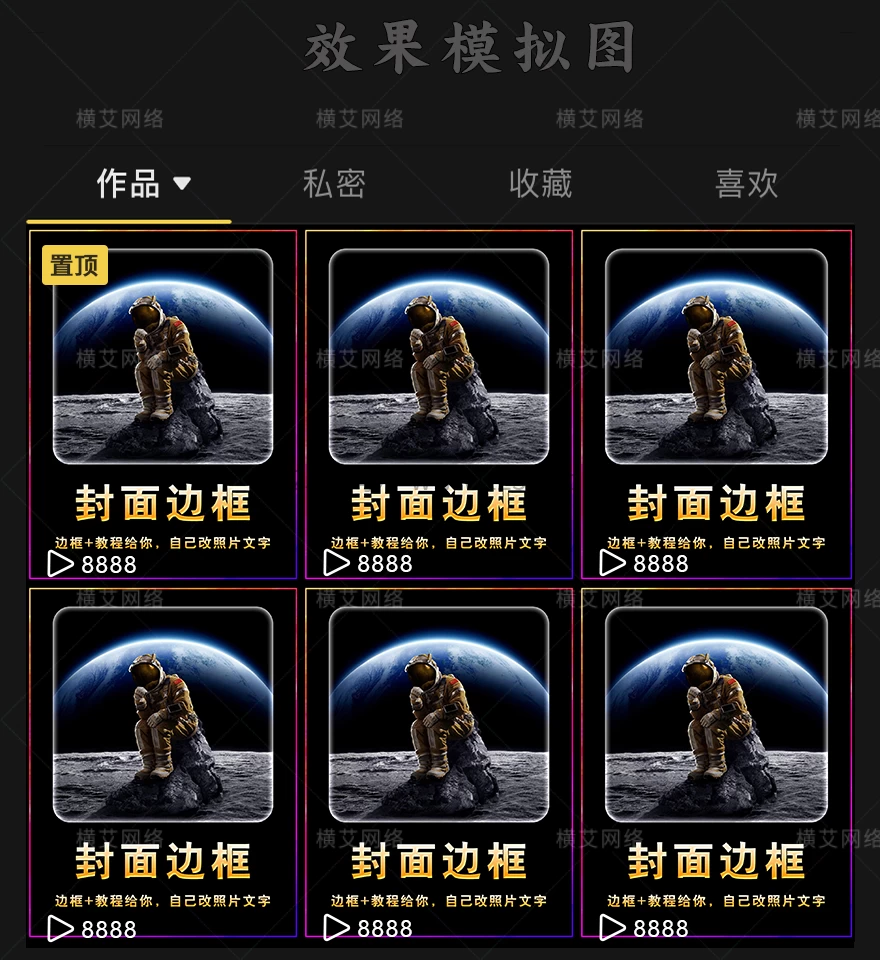
Task: Click the play icon on the bottom-right video
Action: tap(610, 928)
